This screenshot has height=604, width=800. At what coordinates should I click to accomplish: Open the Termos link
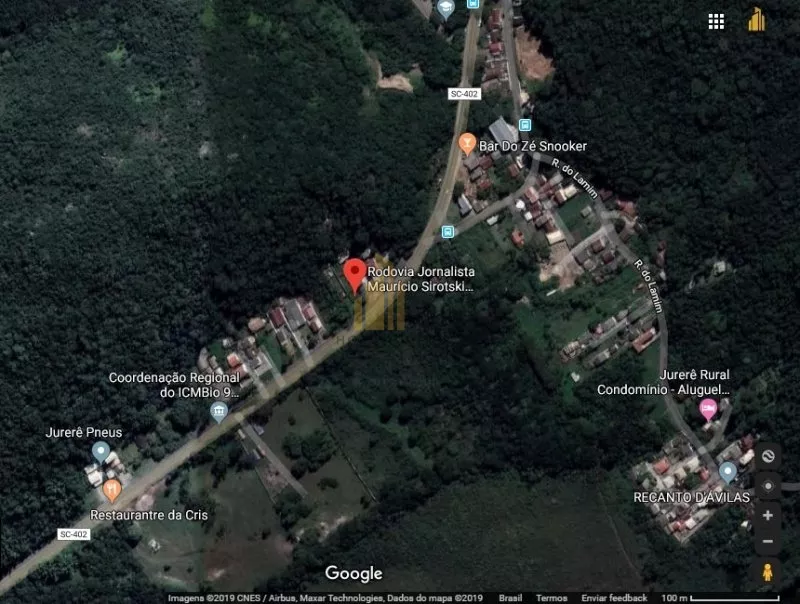click(x=551, y=598)
